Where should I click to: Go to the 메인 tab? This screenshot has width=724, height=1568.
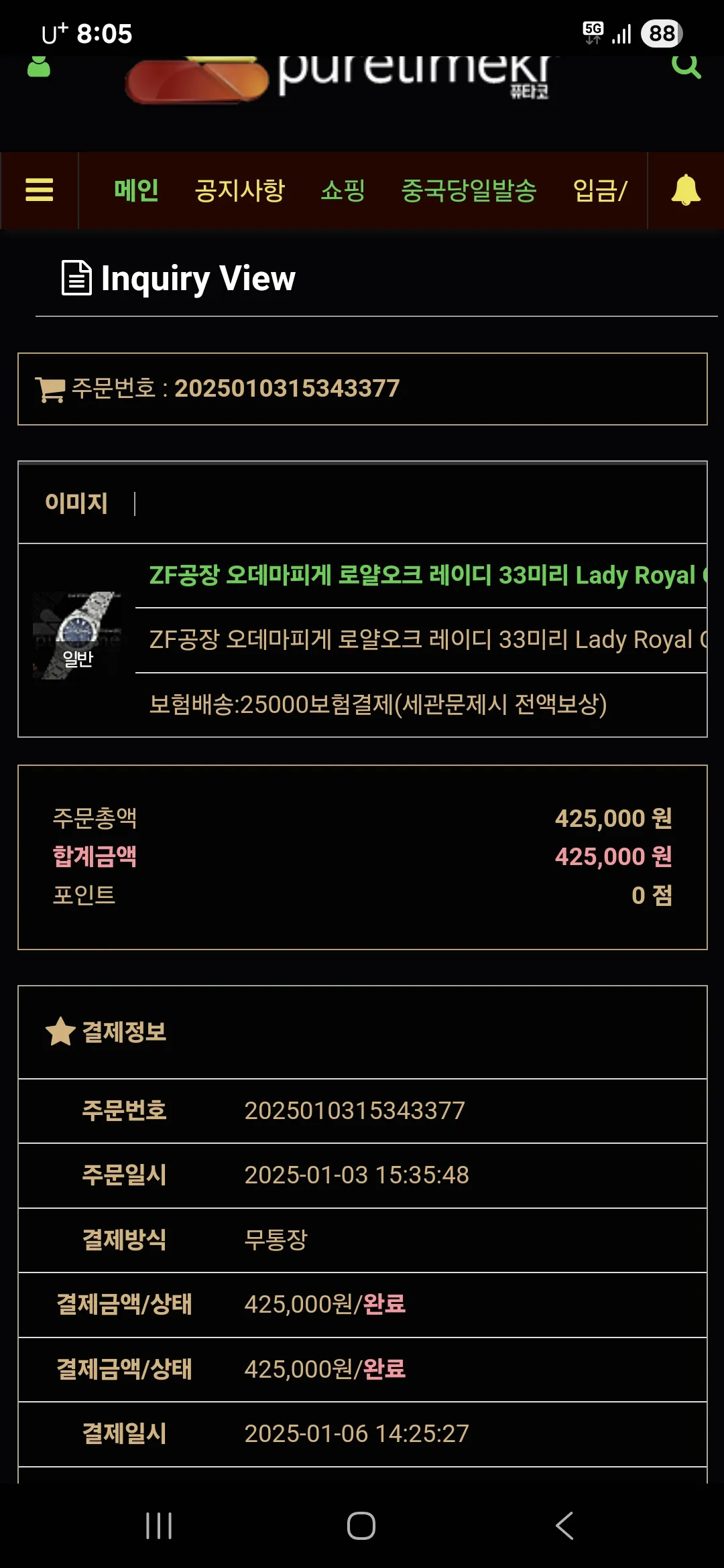pyautogui.click(x=136, y=190)
